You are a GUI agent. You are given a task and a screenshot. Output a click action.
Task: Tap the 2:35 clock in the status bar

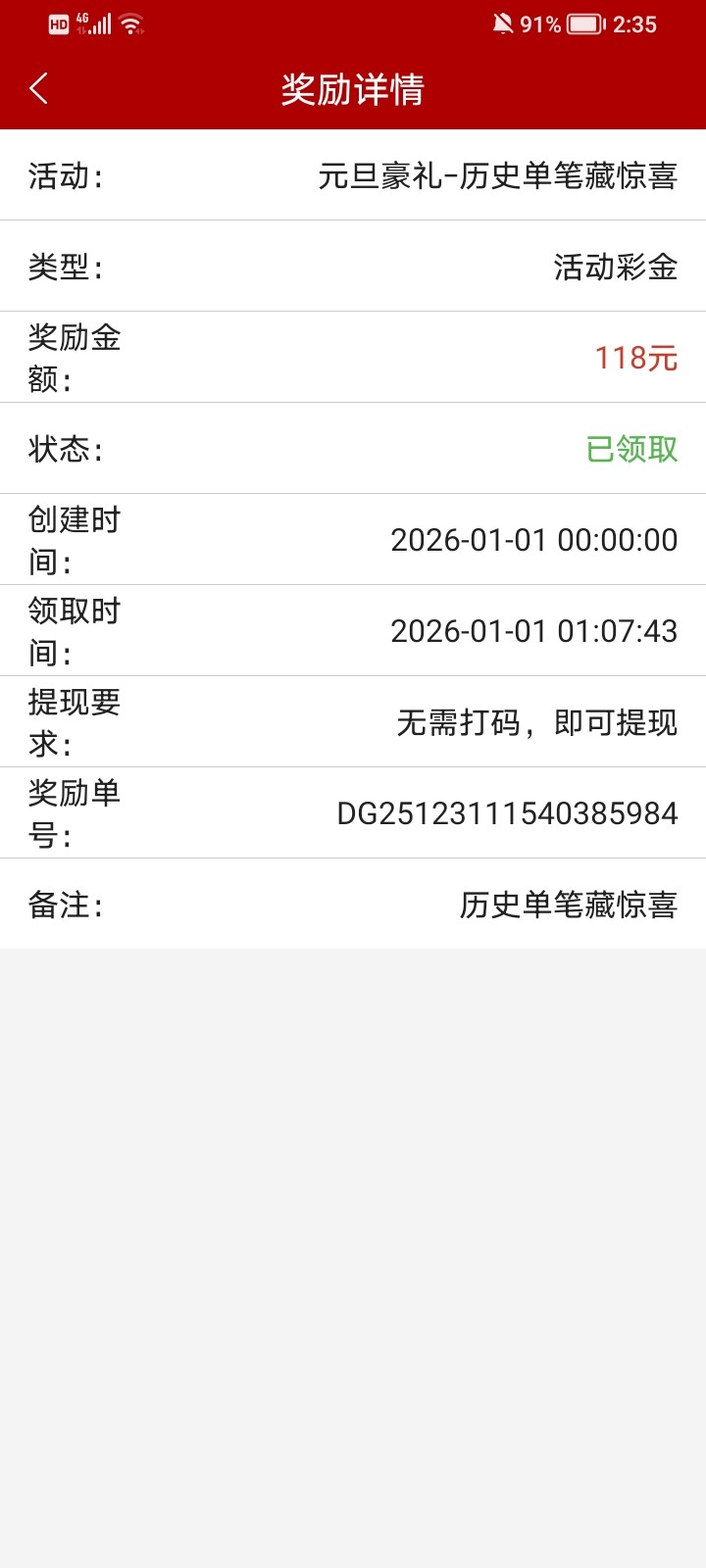click(x=635, y=24)
